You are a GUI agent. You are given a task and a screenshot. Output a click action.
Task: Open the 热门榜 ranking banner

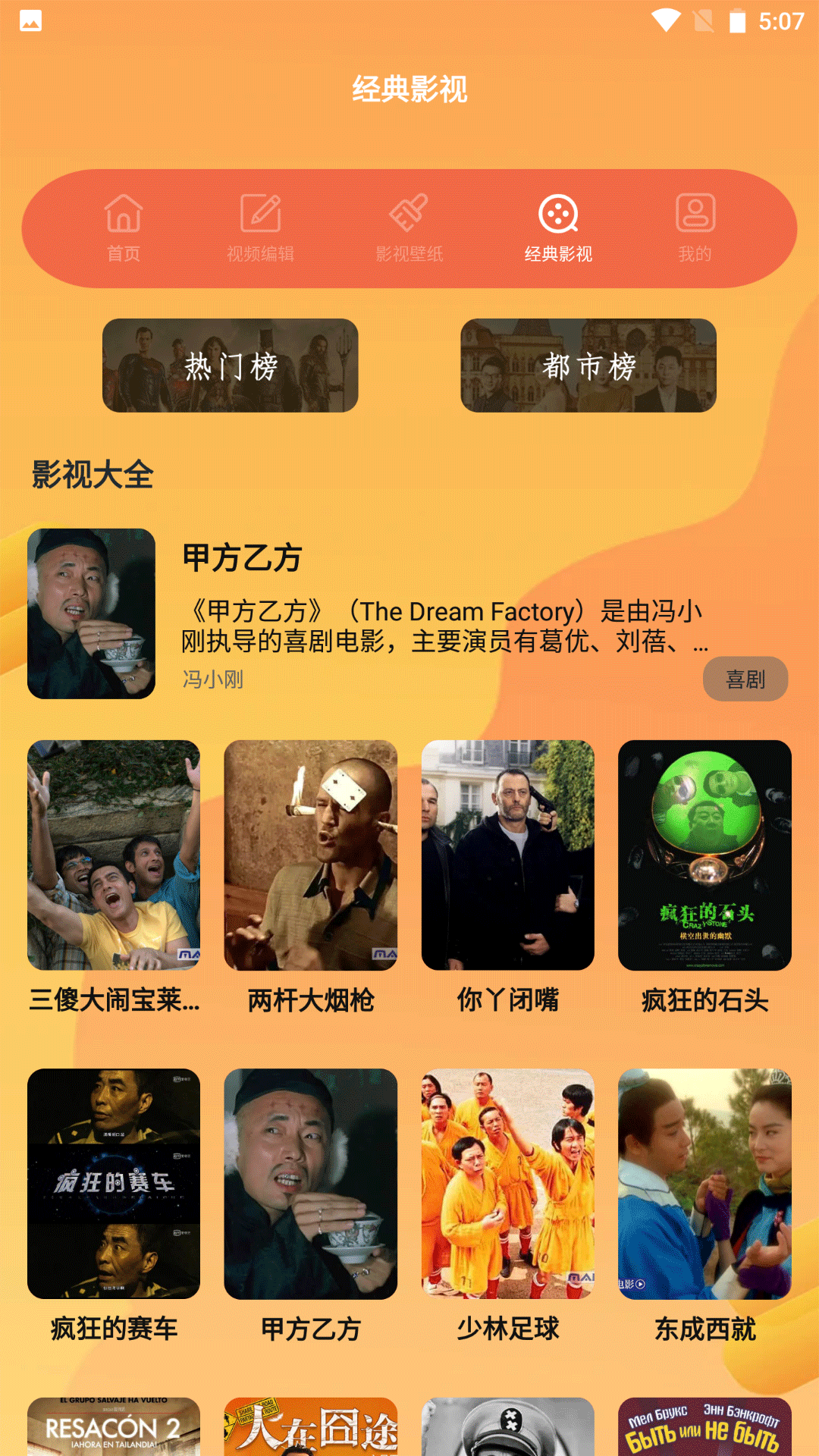coord(229,366)
